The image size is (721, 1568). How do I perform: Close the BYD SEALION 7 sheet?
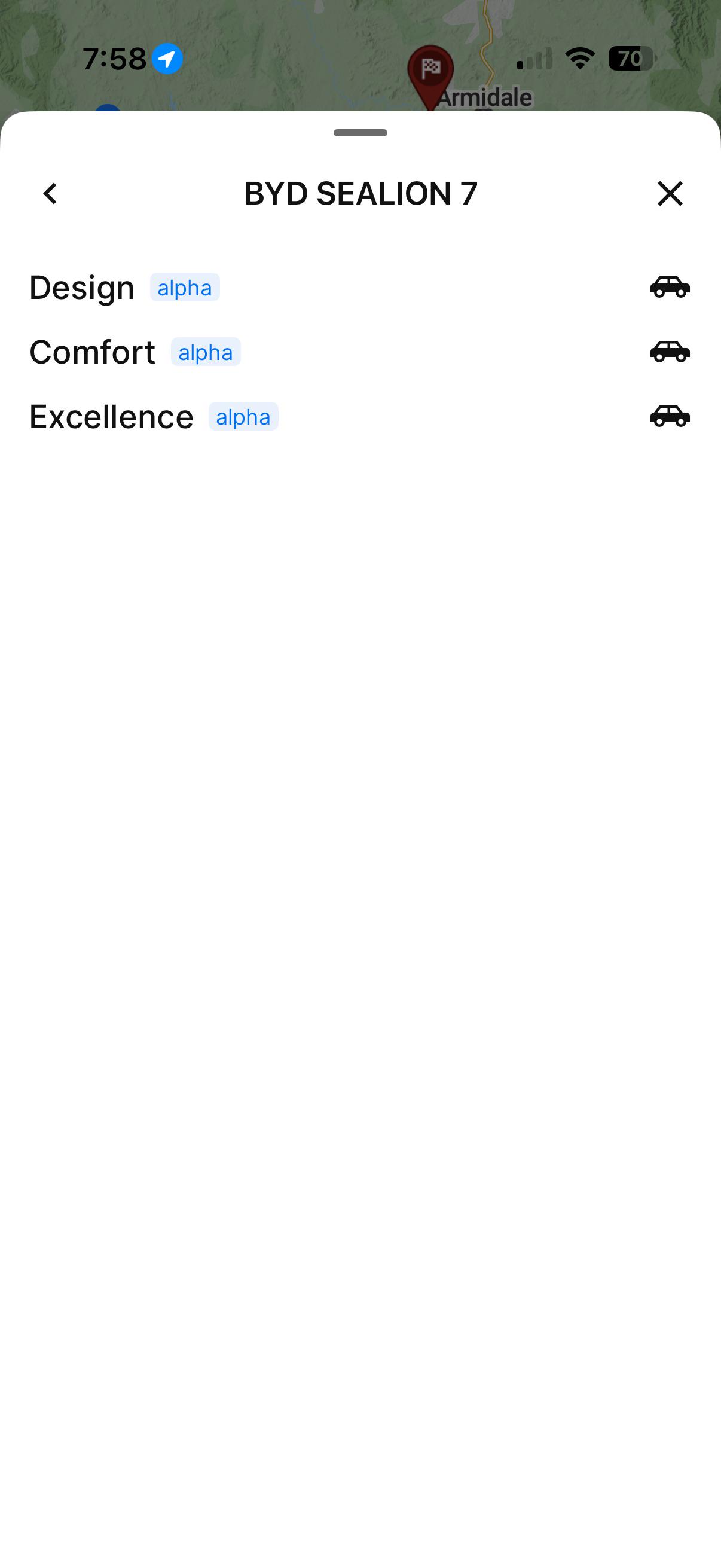pyautogui.click(x=669, y=194)
